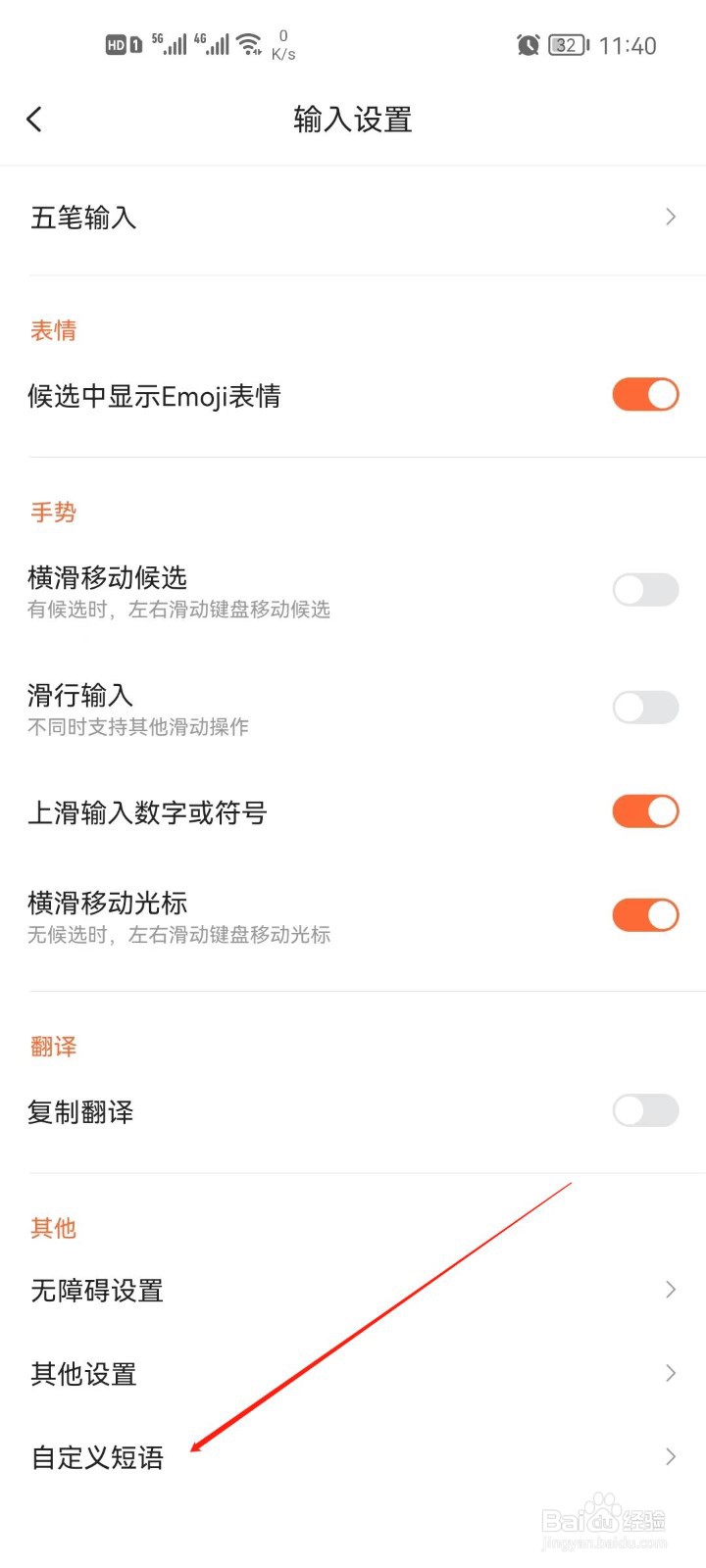Turn off 候选中显示Emoji表情 switch

pos(645,395)
